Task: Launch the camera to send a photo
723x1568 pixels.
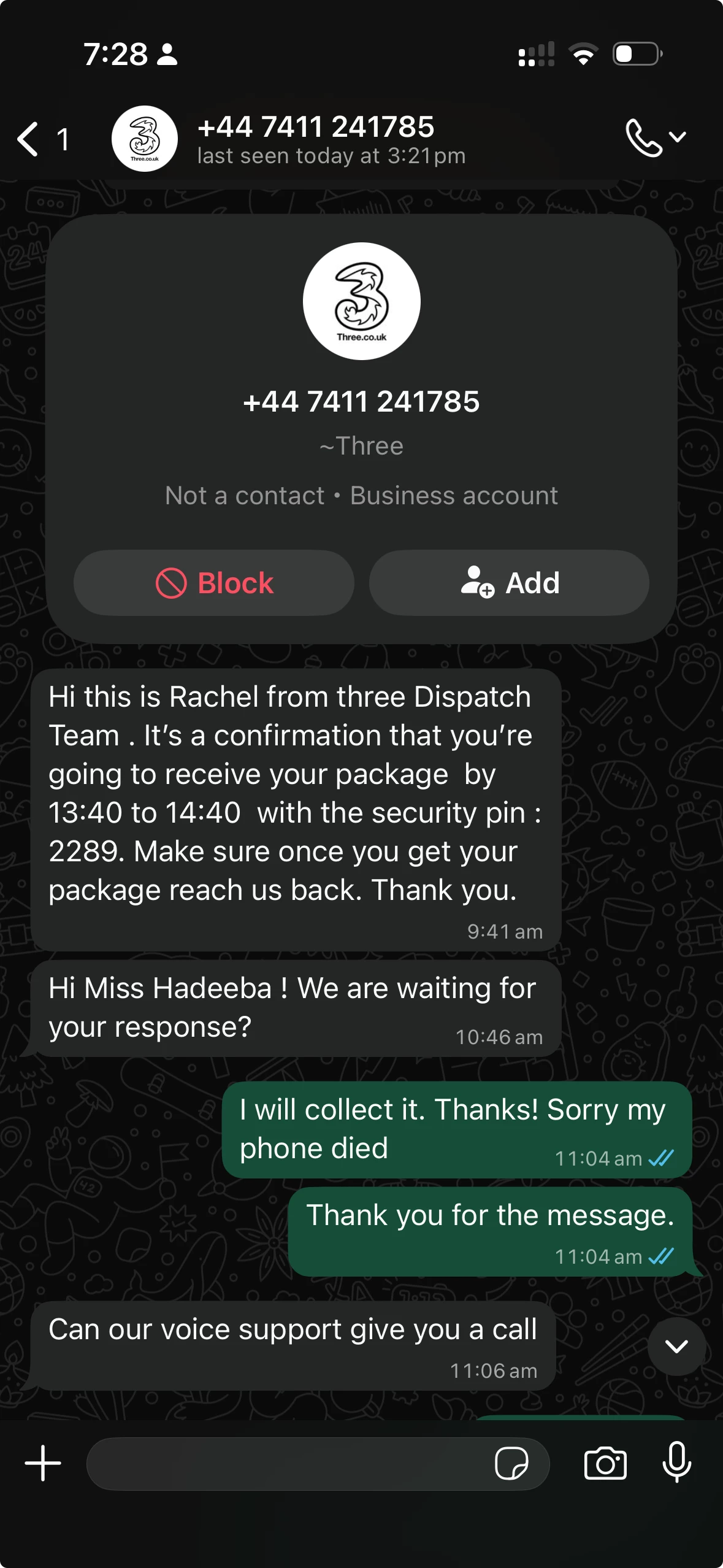Action: click(605, 1464)
